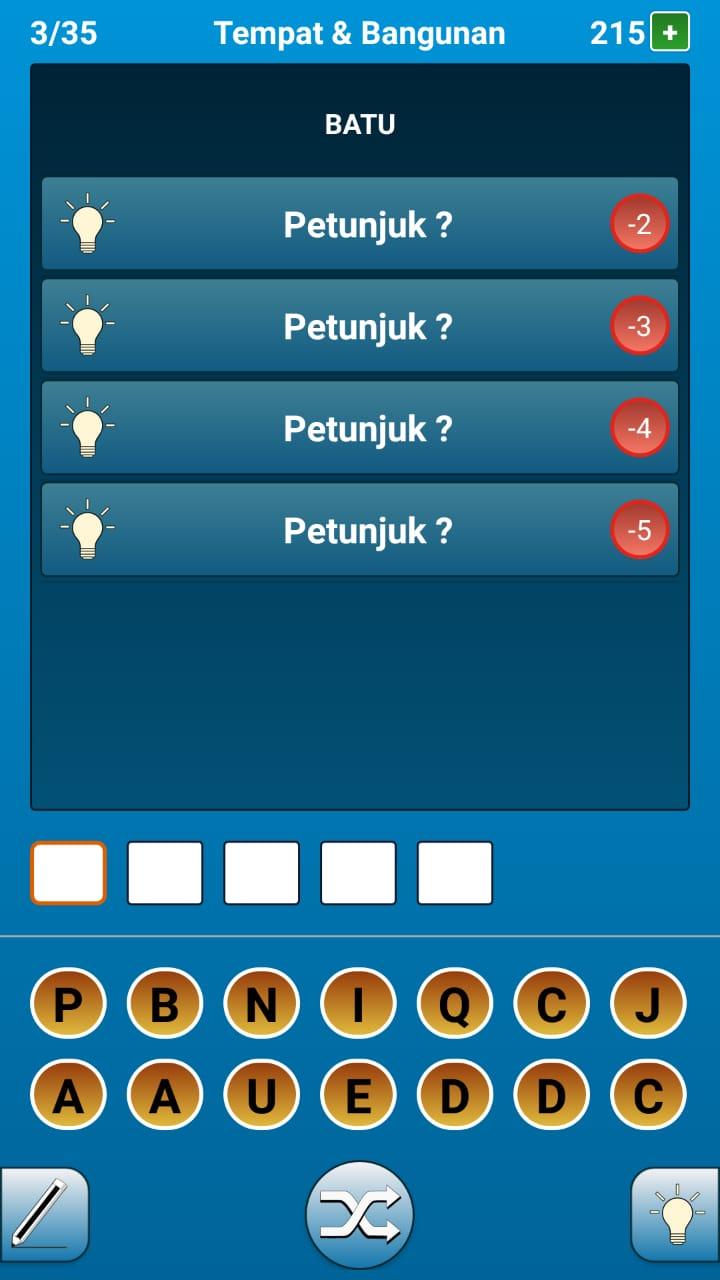The height and width of the screenshot is (1280, 720).
Task: Pick the letter B tile
Action: (165, 1004)
